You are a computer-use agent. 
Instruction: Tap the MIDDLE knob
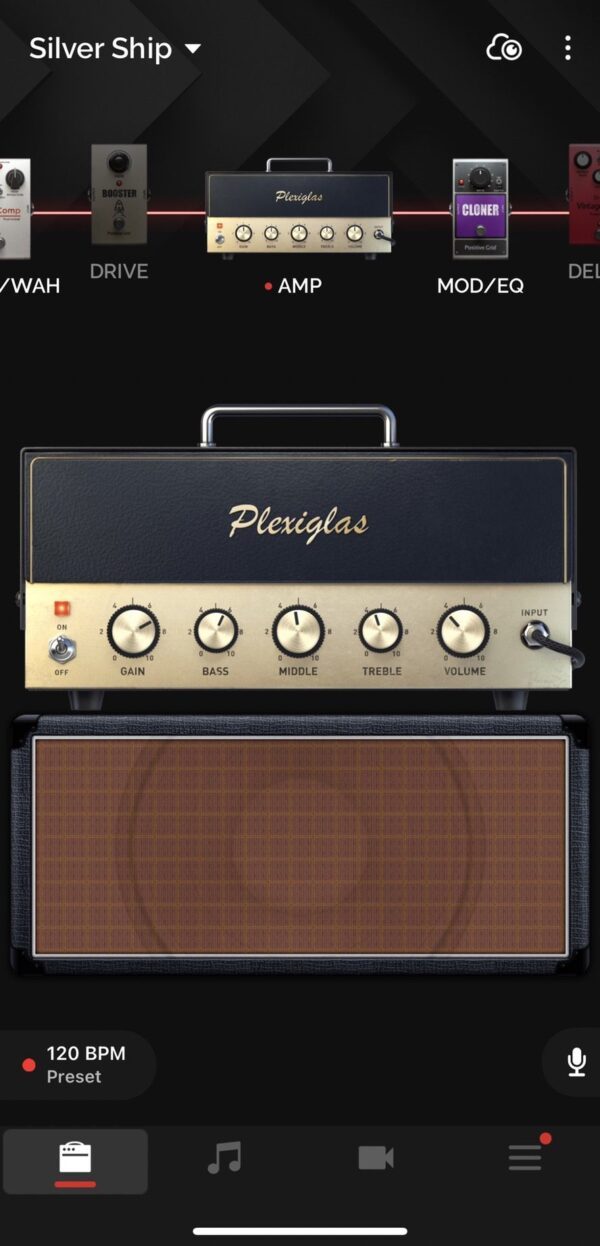point(297,631)
